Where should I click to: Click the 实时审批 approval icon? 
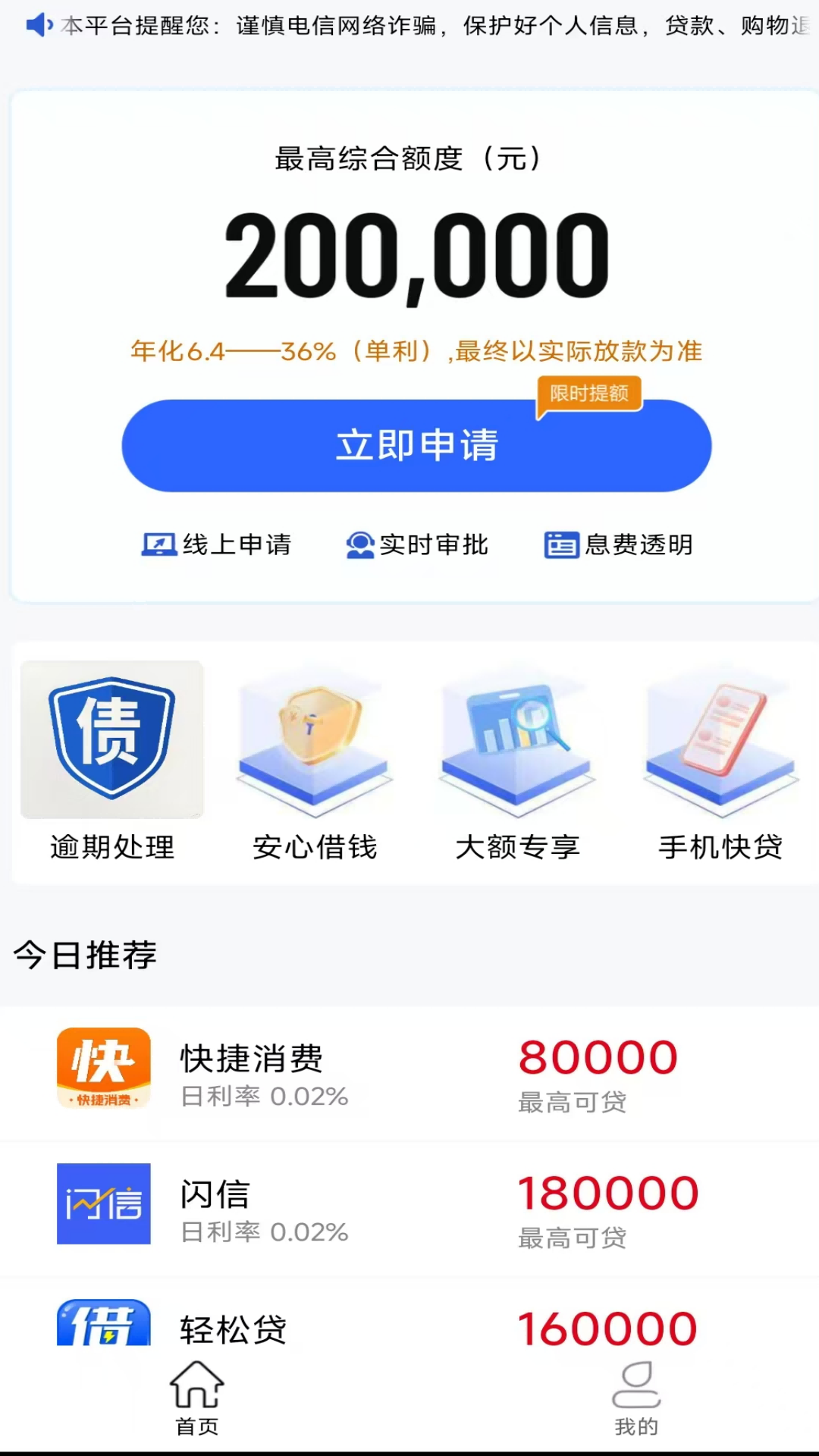(x=359, y=544)
